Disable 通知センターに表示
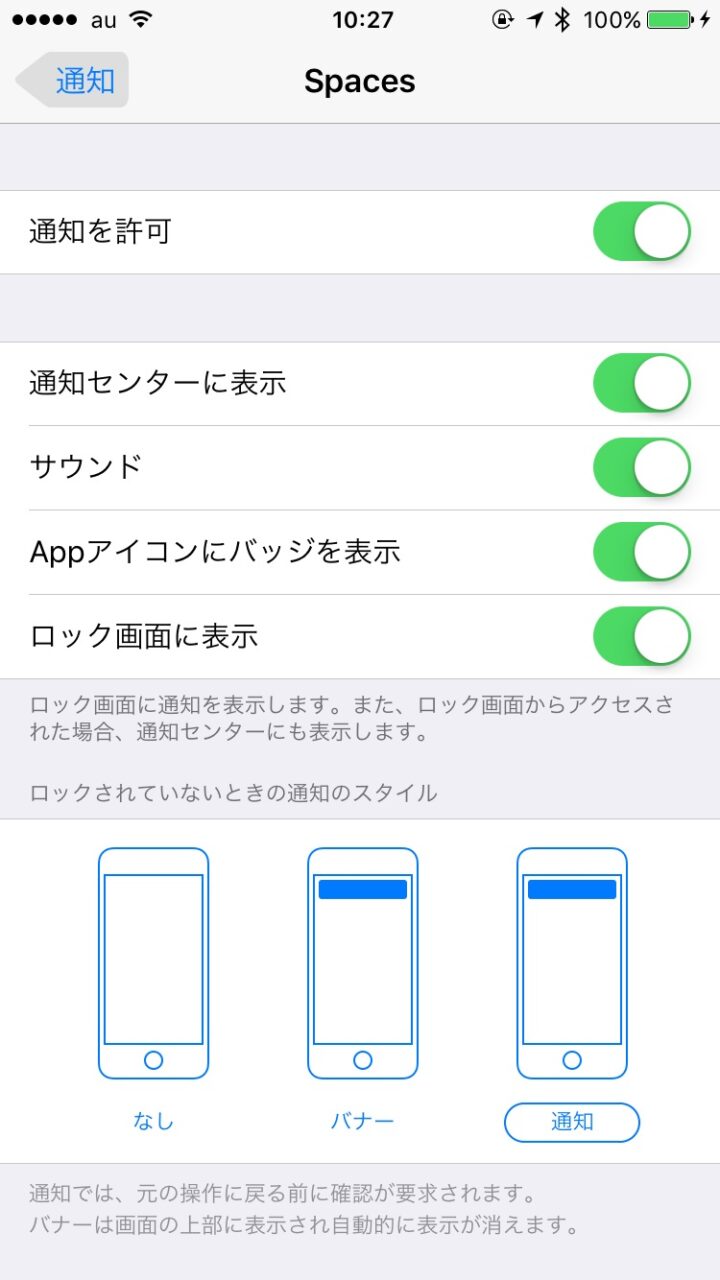 coord(641,383)
